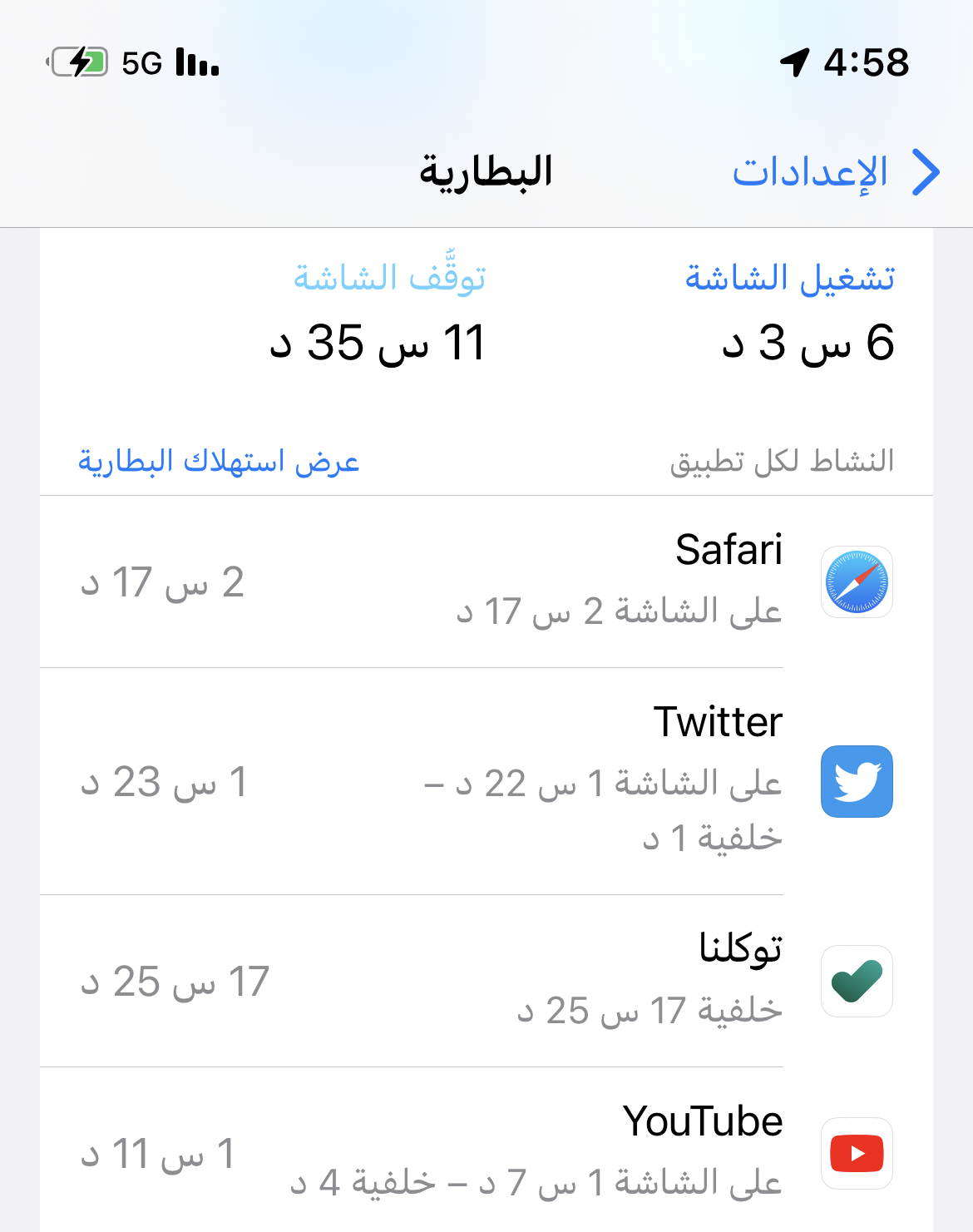This screenshot has width=973, height=1232.
Task: Choose the YouTube activity row
Action: pos(486,1152)
